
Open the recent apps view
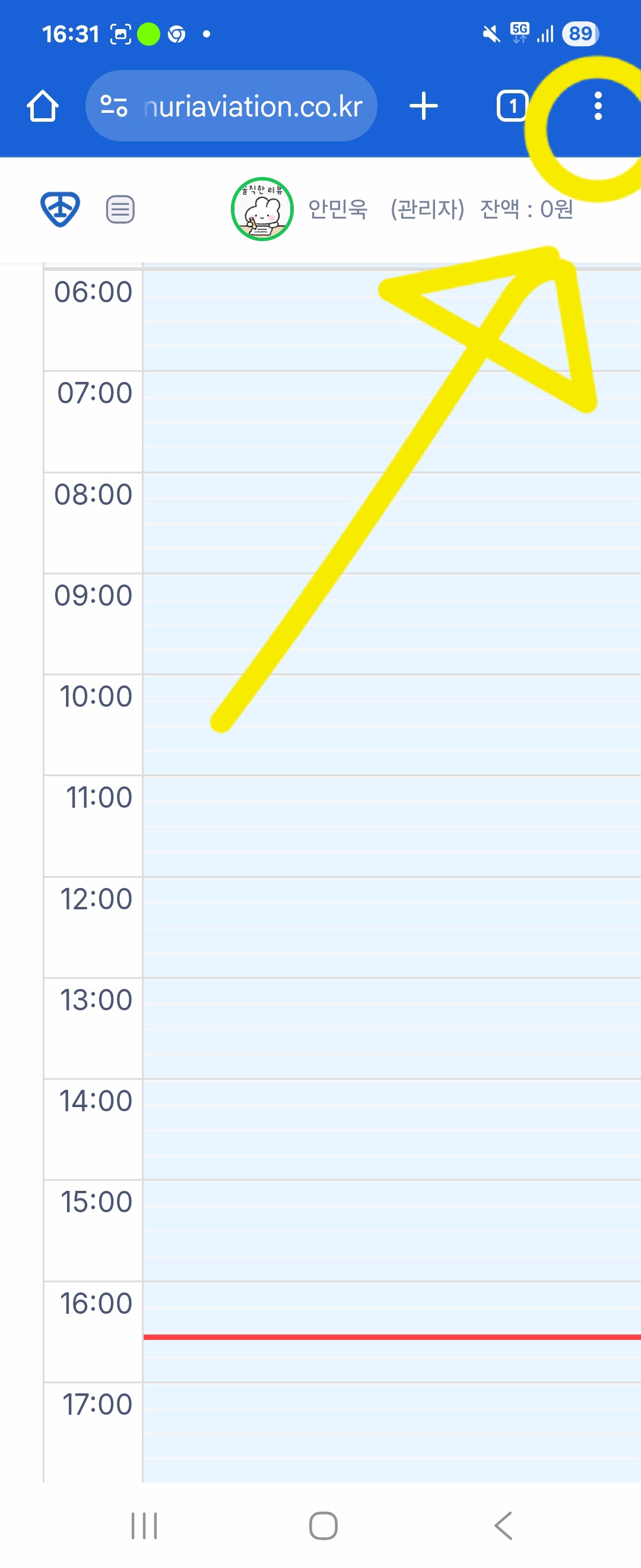(144, 1525)
